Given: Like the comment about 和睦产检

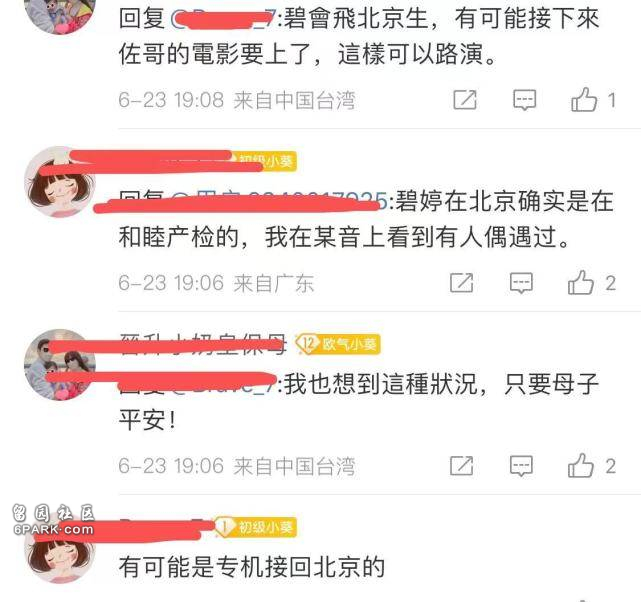Looking at the screenshot, I should pyautogui.click(x=582, y=283).
